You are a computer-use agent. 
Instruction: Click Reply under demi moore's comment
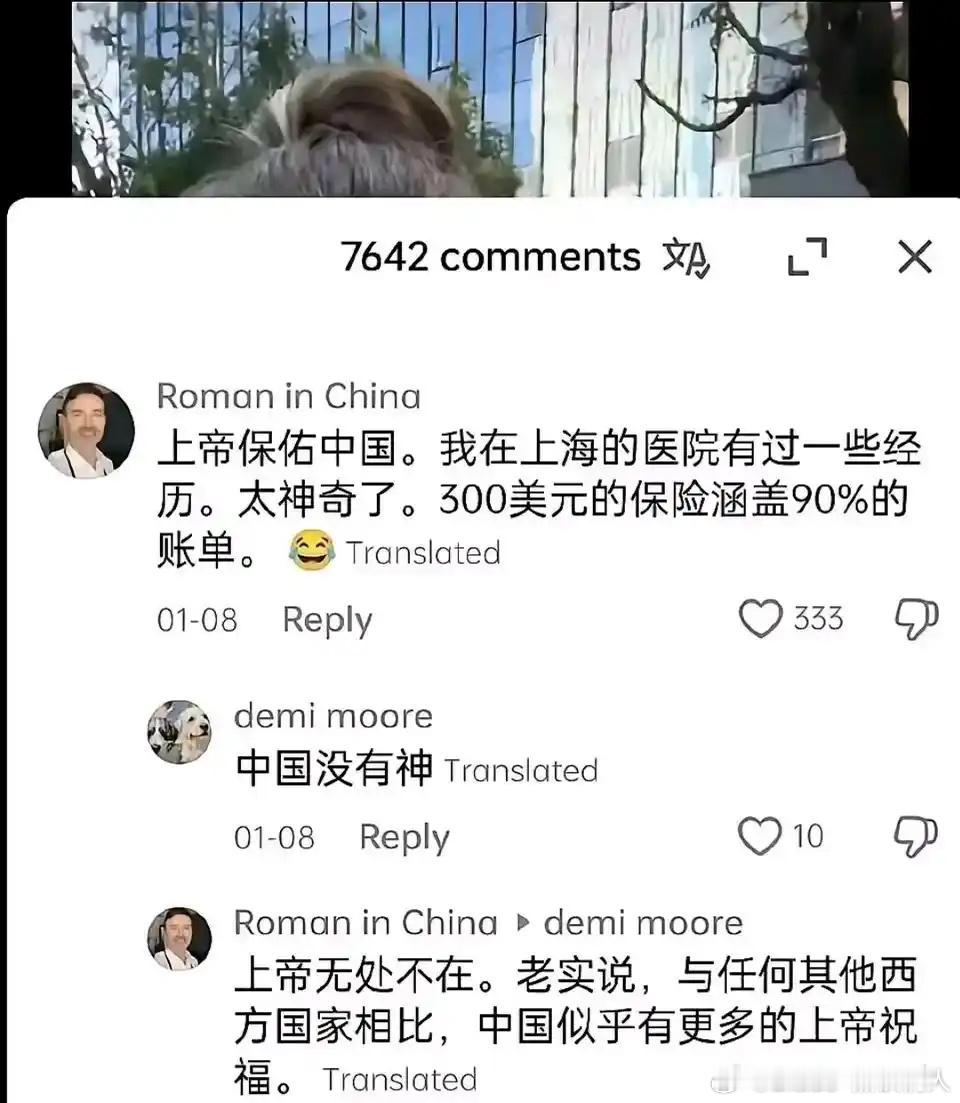tap(404, 838)
